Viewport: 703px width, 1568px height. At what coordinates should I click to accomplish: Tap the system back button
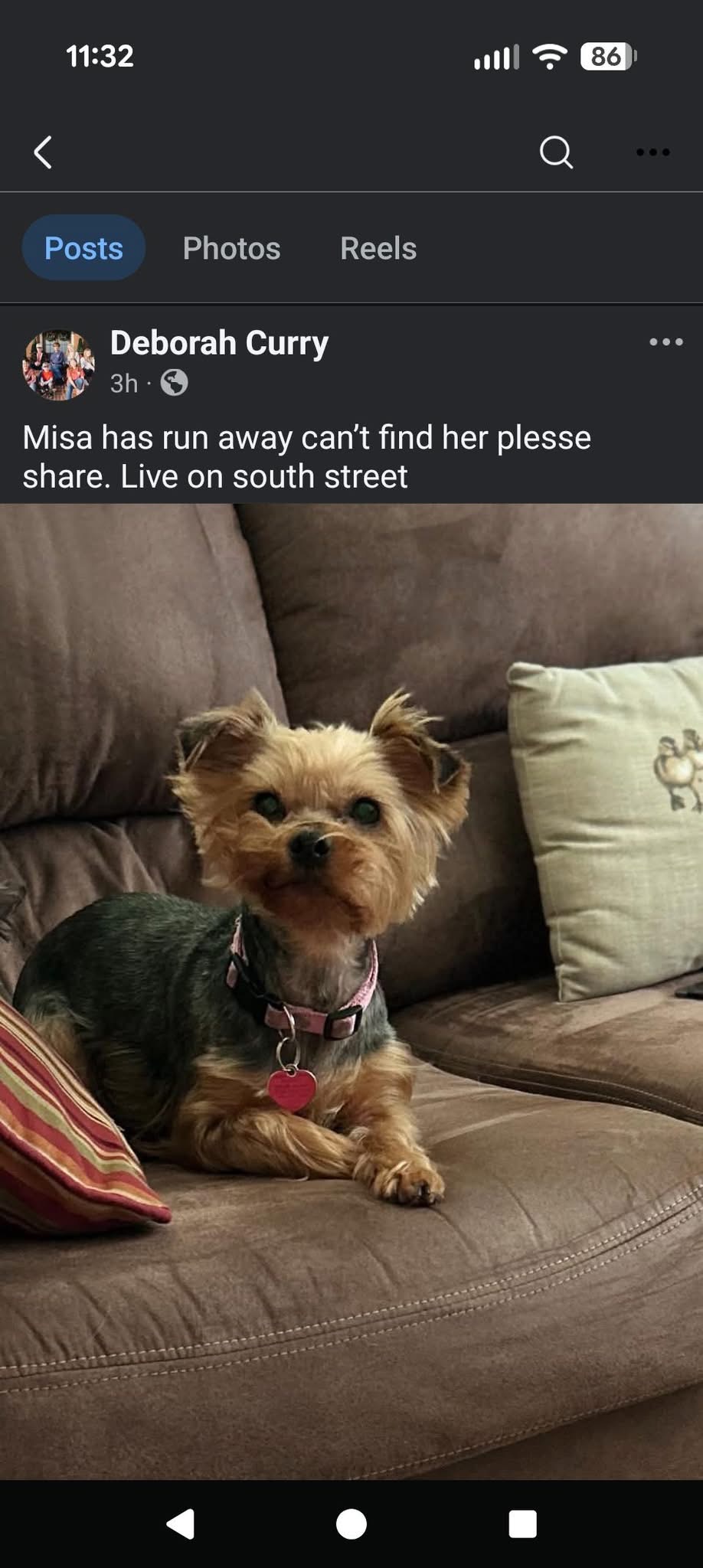(181, 1524)
